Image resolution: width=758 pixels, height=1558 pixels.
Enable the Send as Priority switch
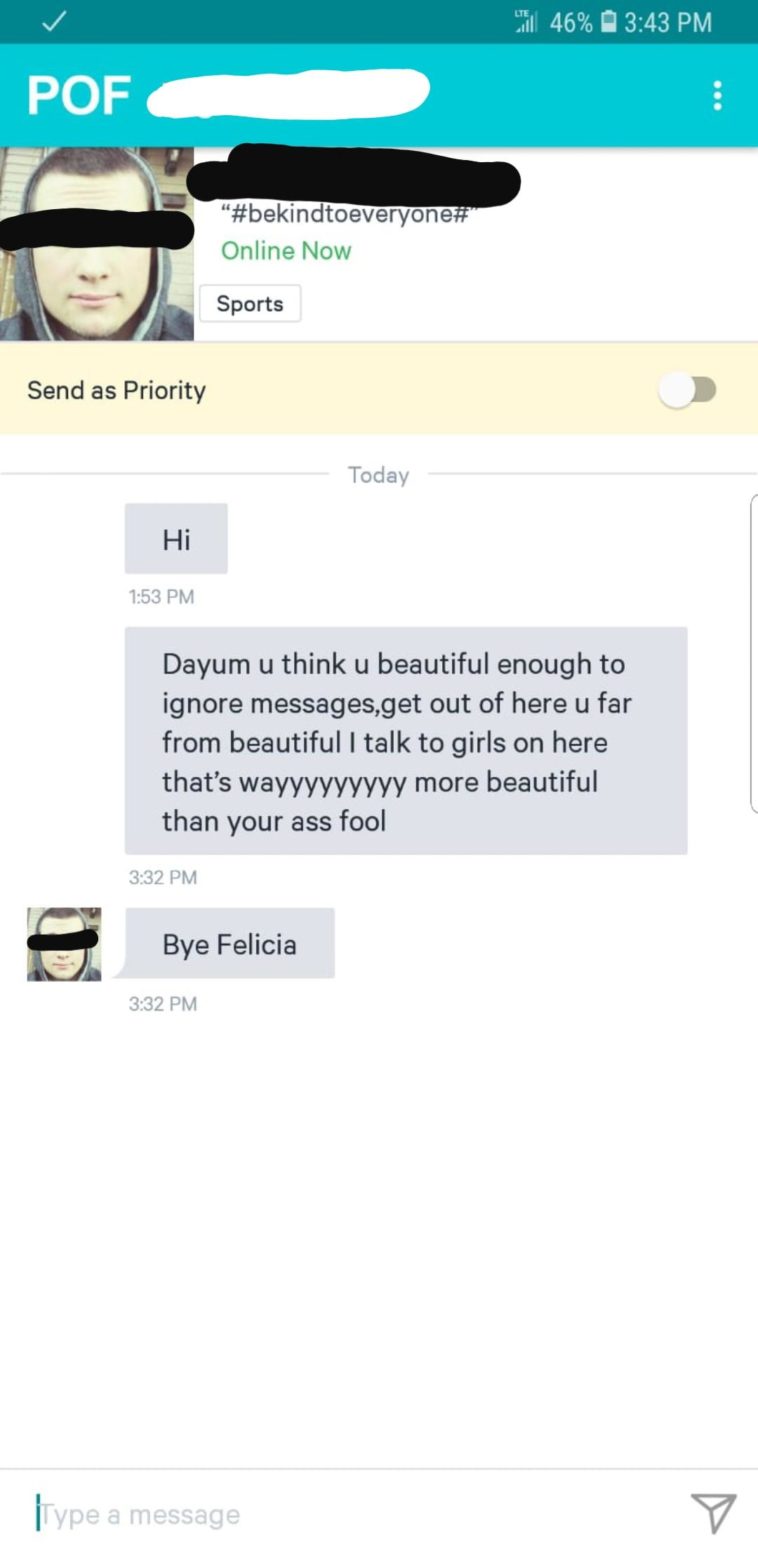[688, 390]
